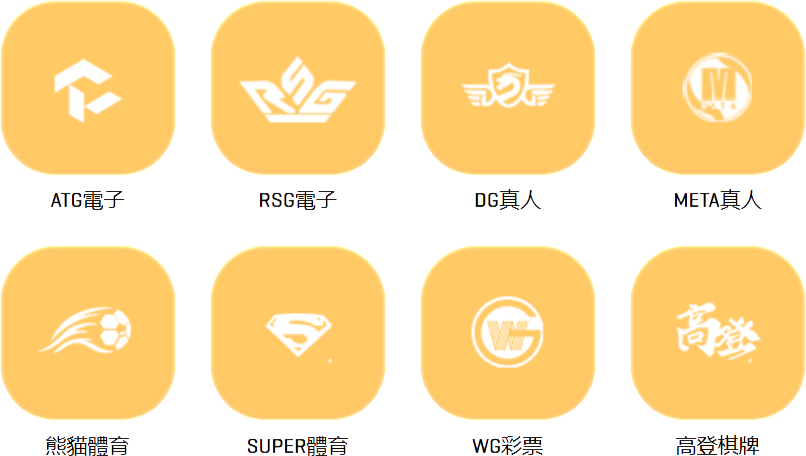Image resolution: width=806 pixels, height=456 pixels.
Task: Tap the META真人 tile
Action: (x=717, y=88)
